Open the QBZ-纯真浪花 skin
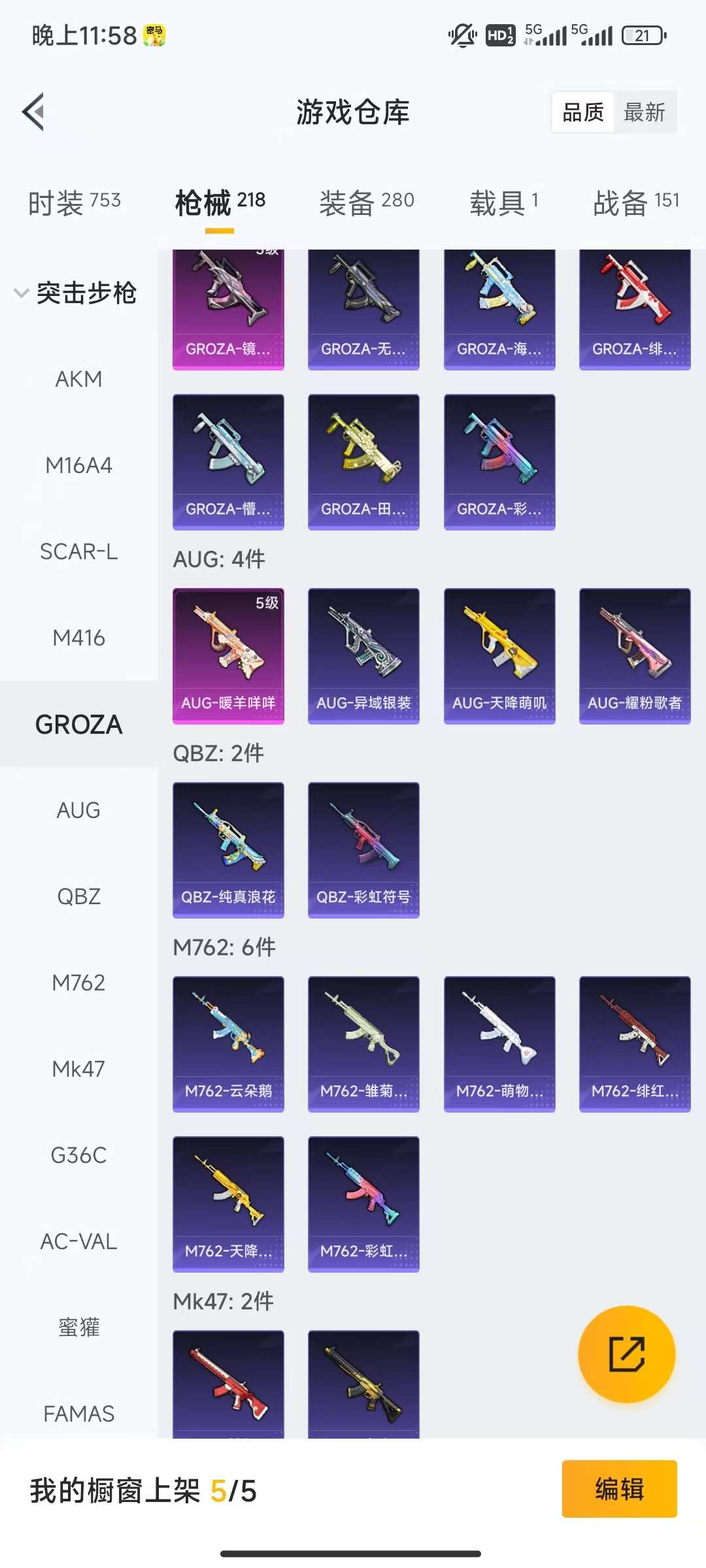This screenshot has height=1568, width=706. coord(228,849)
